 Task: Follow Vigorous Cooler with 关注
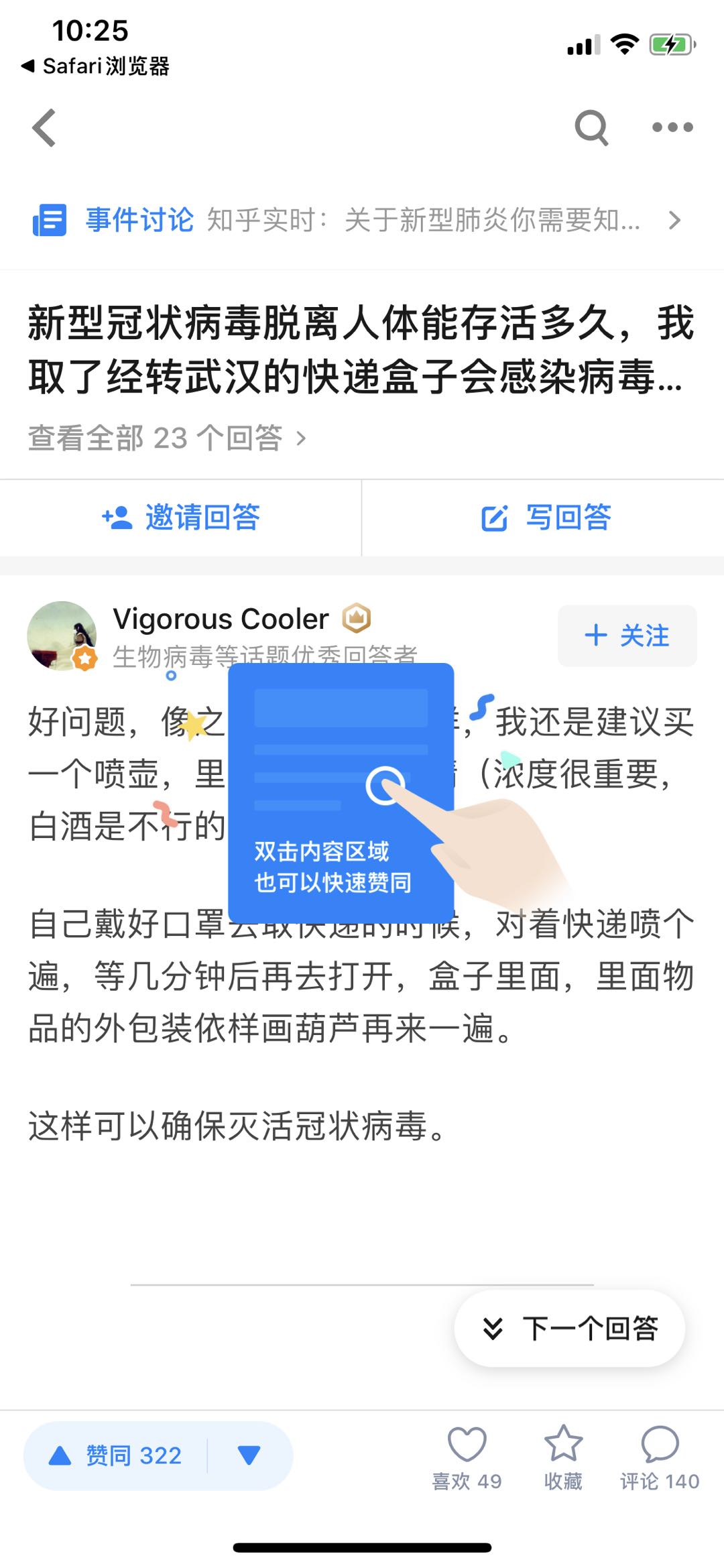627,636
